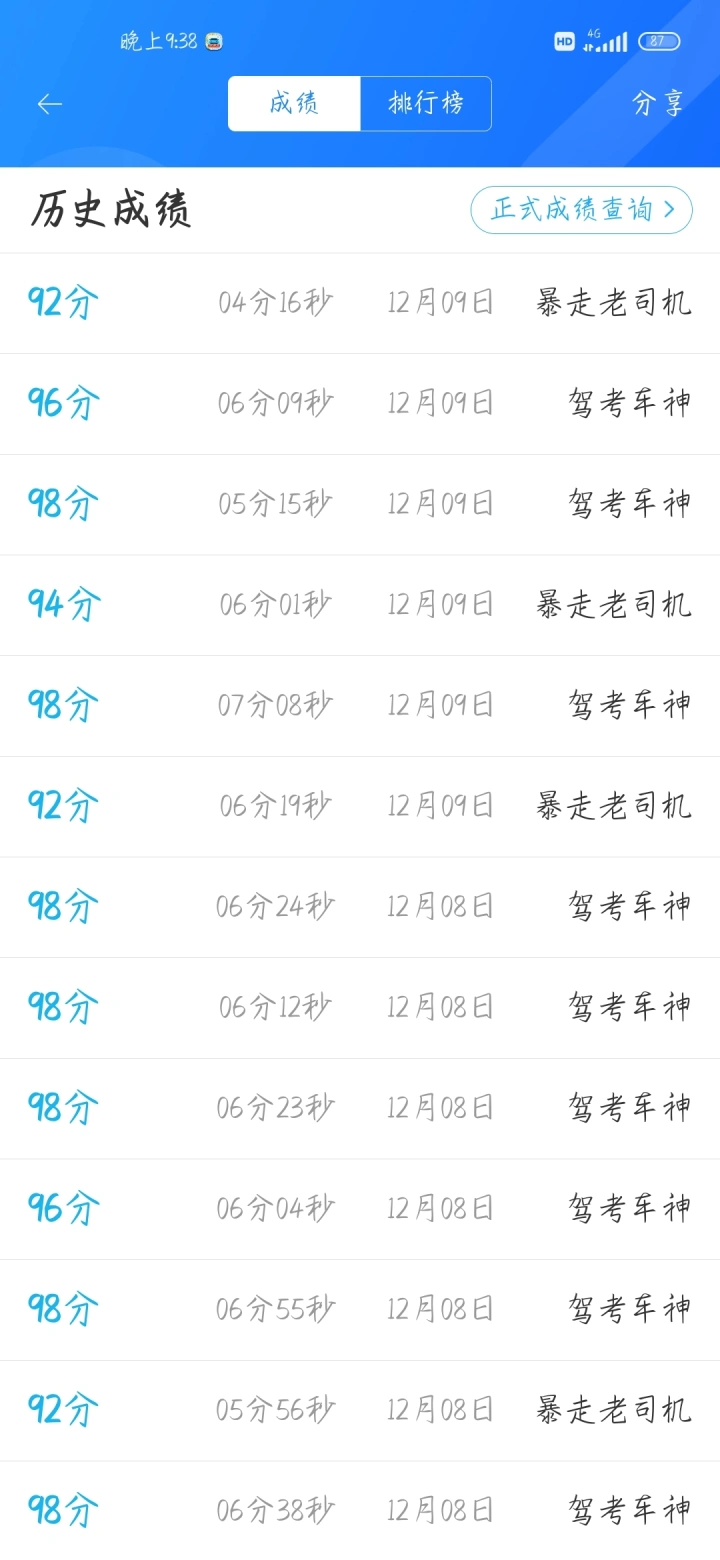Open the 96分 record with 06分09秒
Image resolution: width=720 pixels, height=1560 pixels.
coord(360,404)
